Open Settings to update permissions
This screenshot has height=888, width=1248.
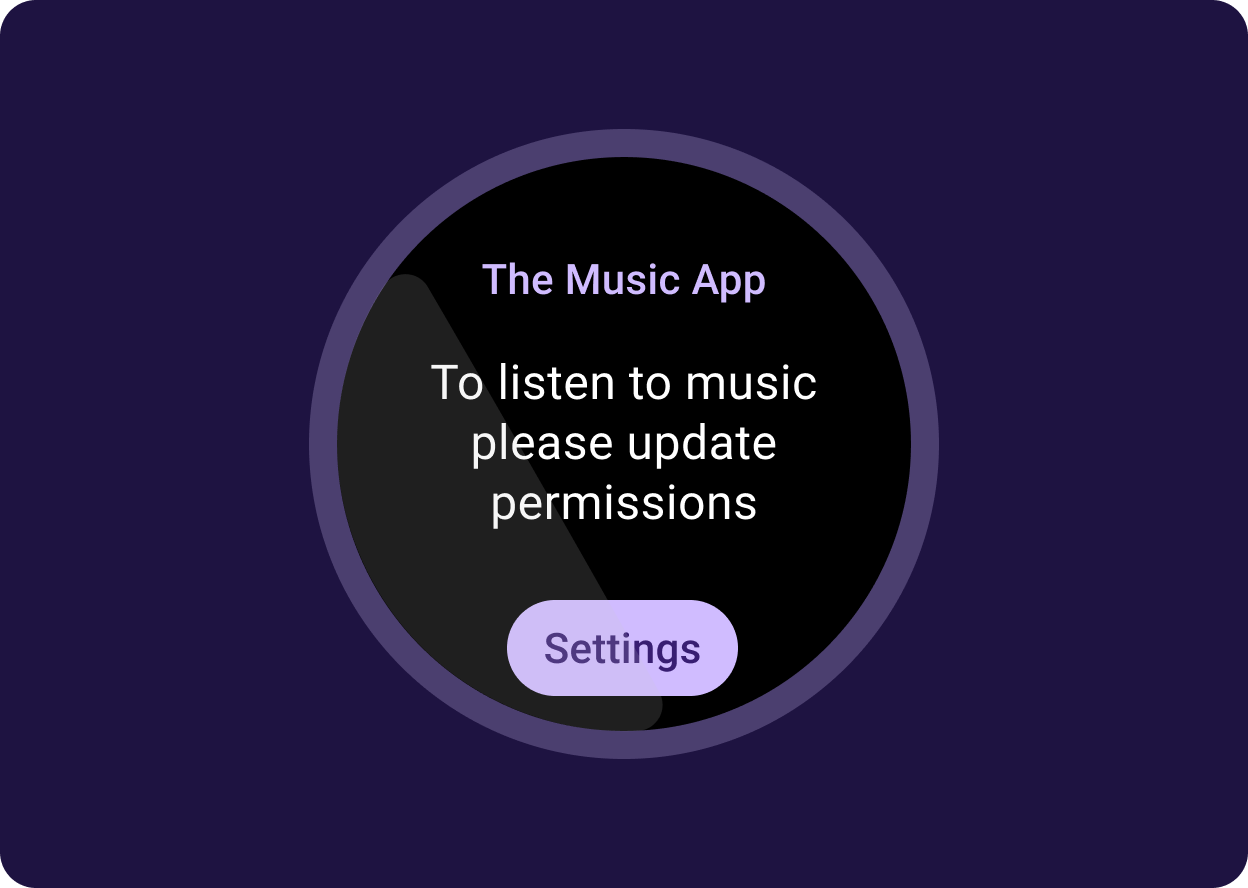coord(622,648)
